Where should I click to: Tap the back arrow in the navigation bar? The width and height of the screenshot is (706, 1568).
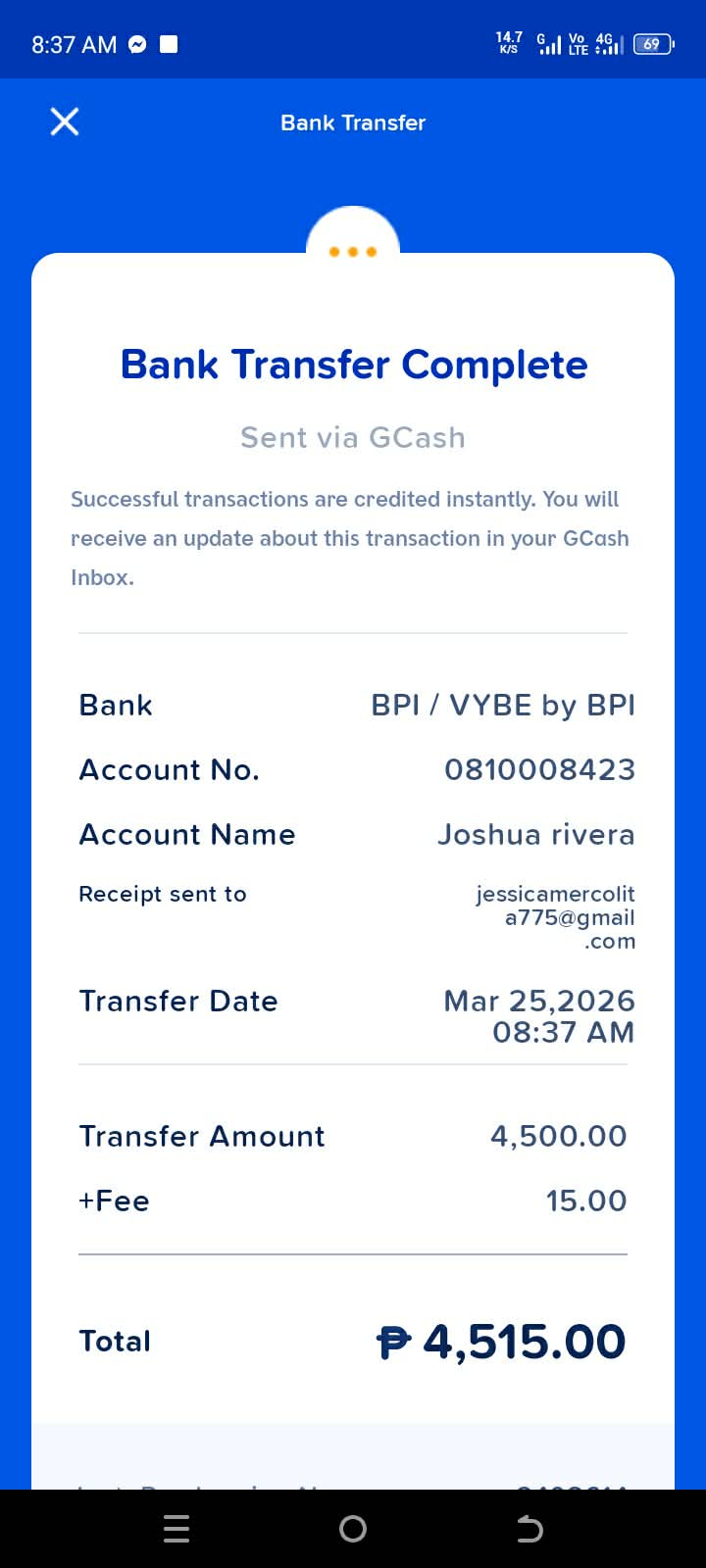(x=529, y=1528)
